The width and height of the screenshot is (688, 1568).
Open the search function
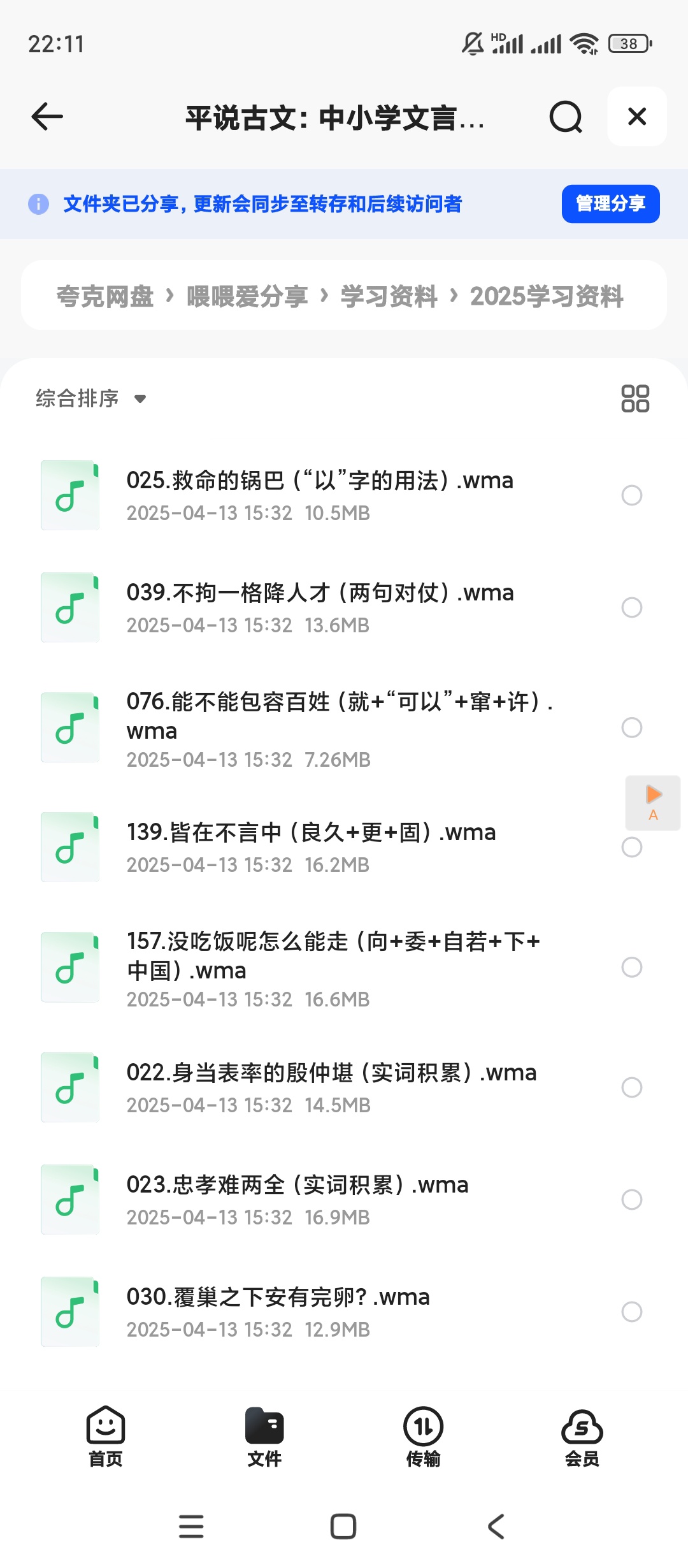(564, 117)
